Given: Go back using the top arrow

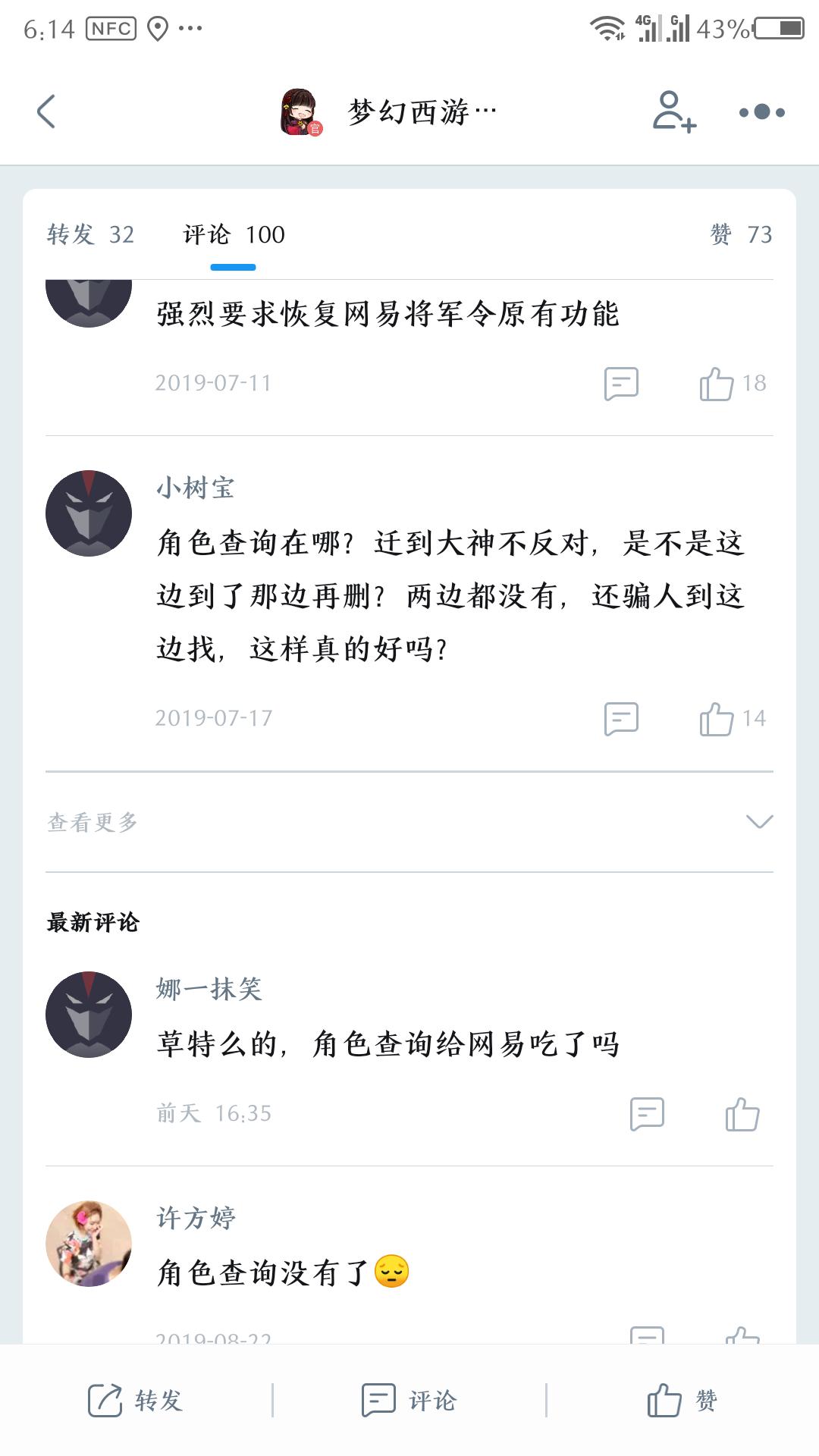Looking at the screenshot, I should click(x=46, y=111).
